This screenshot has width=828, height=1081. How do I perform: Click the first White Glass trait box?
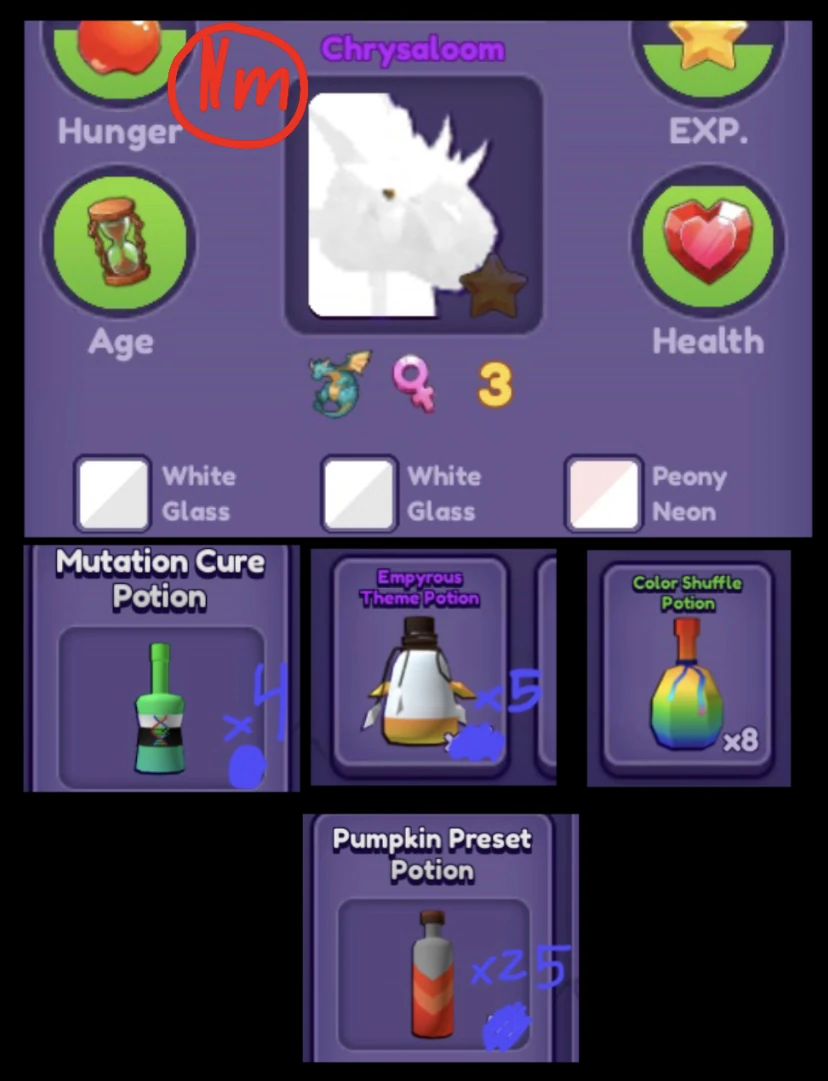(x=113, y=492)
